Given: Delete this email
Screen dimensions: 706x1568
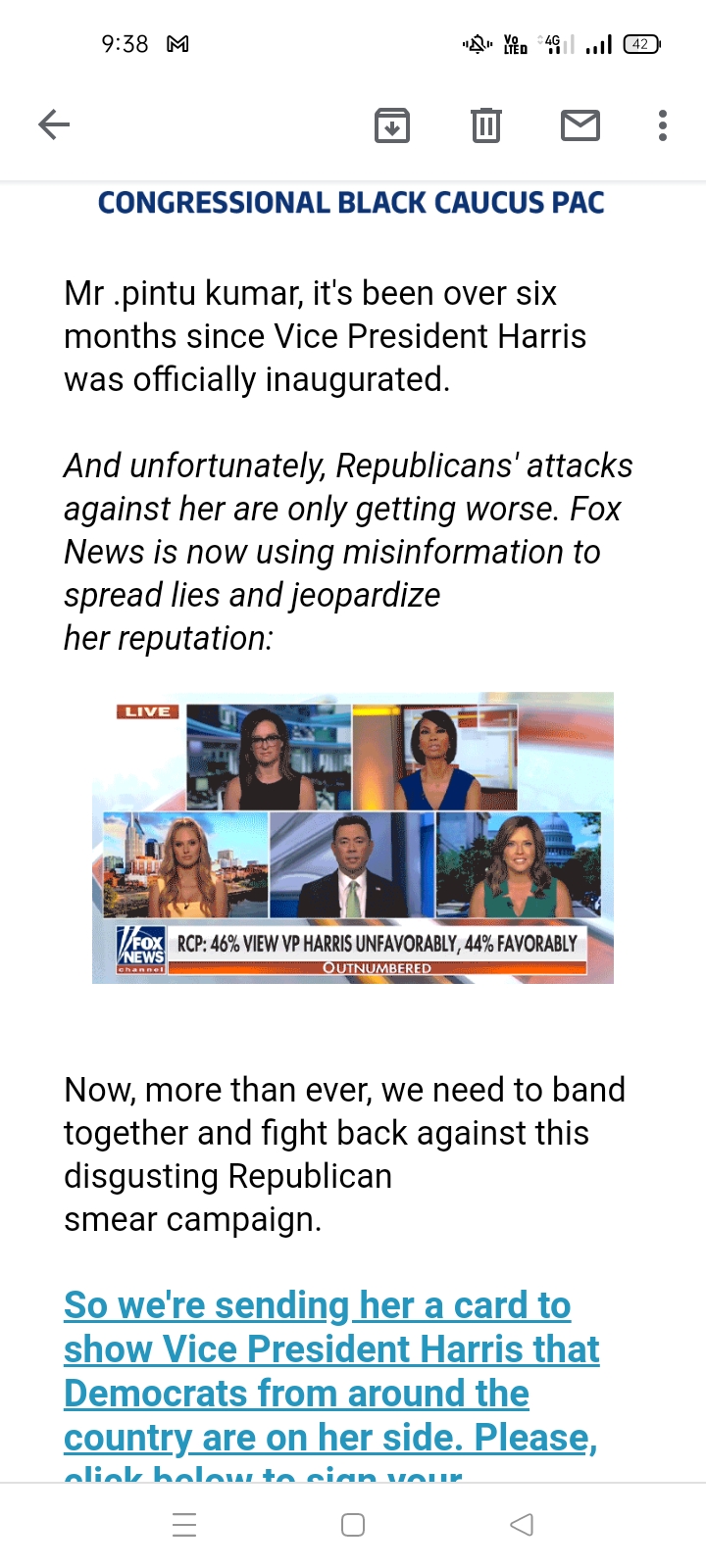Looking at the screenshot, I should (x=485, y=125).
